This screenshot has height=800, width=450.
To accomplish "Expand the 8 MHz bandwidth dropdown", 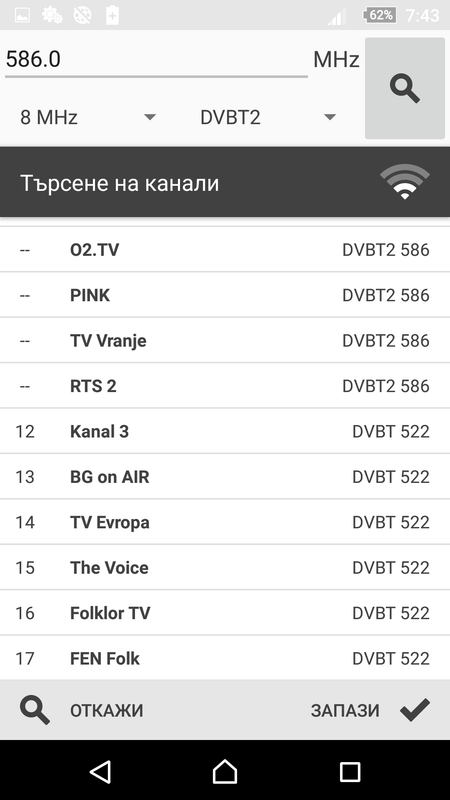I will click(x=87, y=117).
